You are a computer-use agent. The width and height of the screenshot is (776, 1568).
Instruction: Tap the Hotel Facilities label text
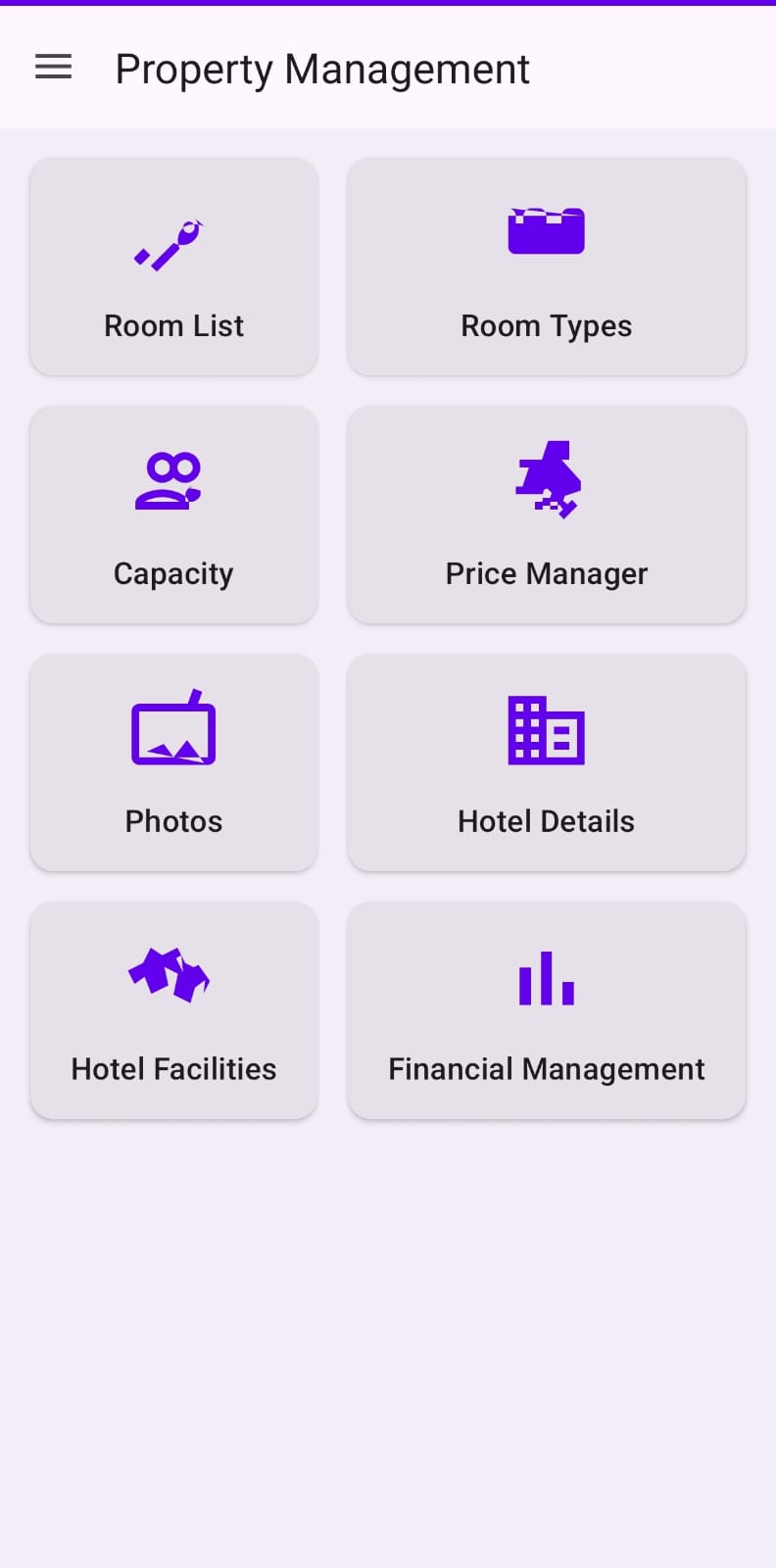(x=172, y=1068)
